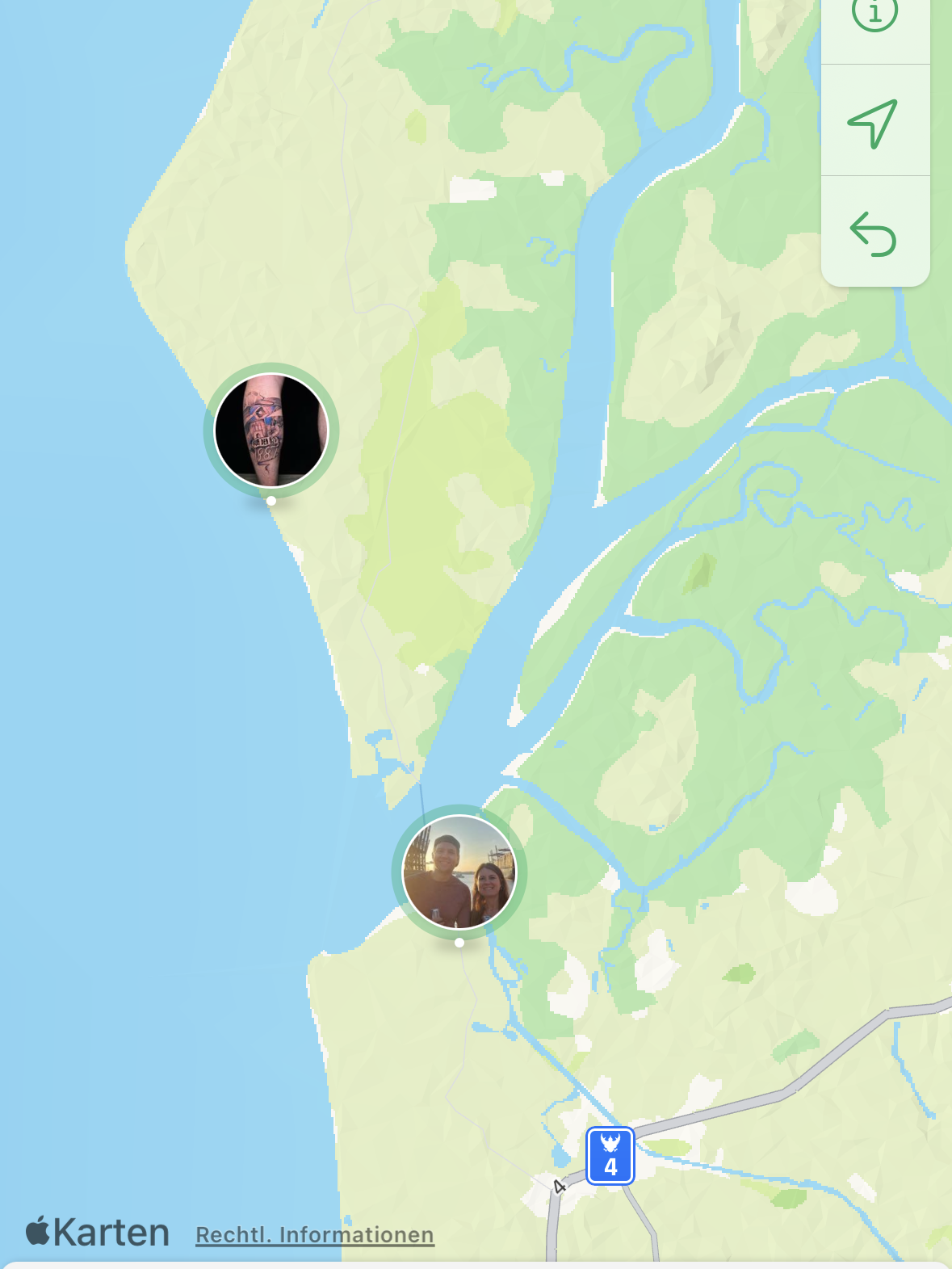Open Rechtl. Informationen link
This screenshot has width=952, height=1269.
(x=314, y=1235)
